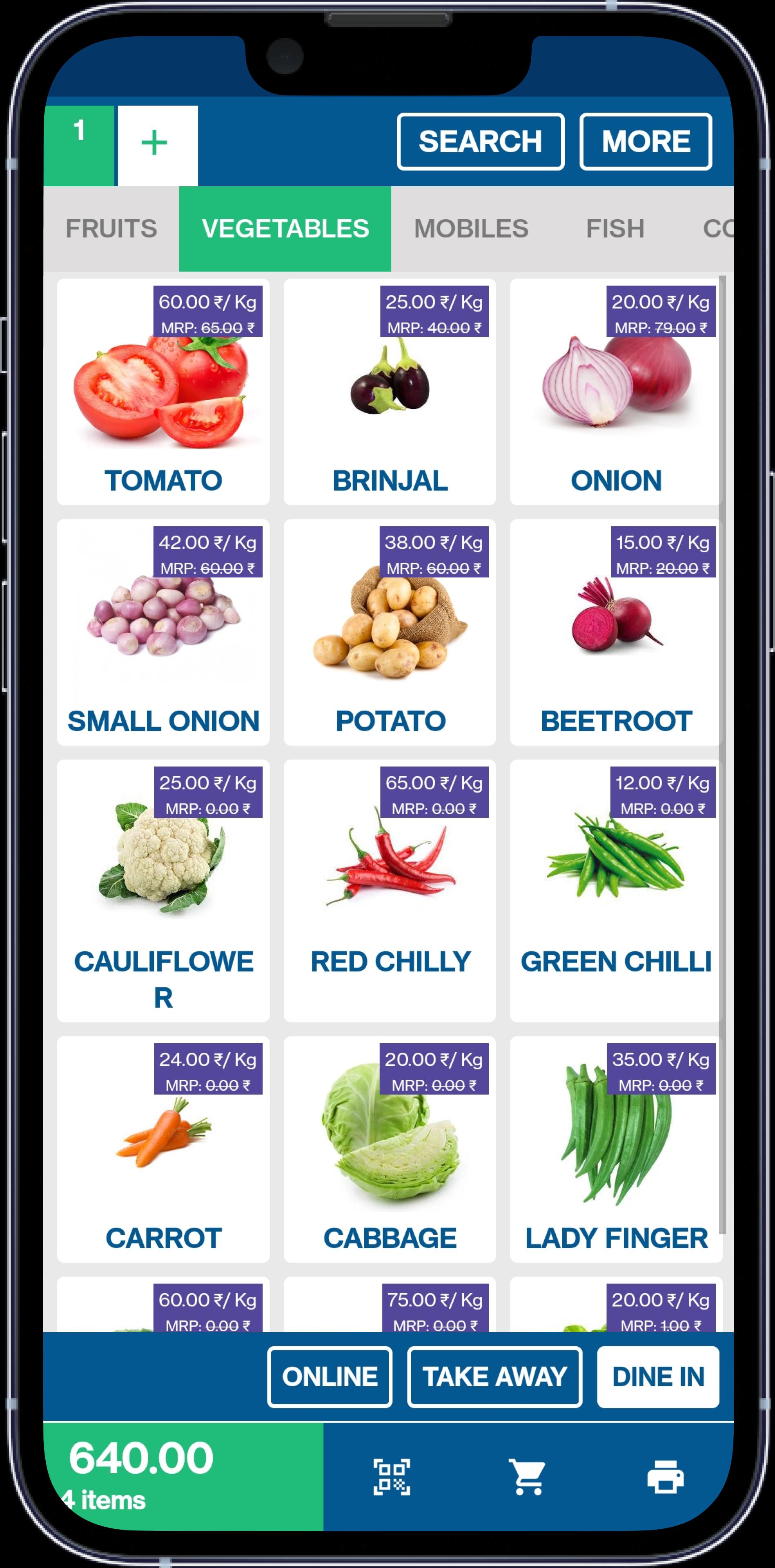The height and width of the screenshot is (1568, 775).
Task: Open the shopping cart
Action: pyautogui.click(x=527, y=1477)
